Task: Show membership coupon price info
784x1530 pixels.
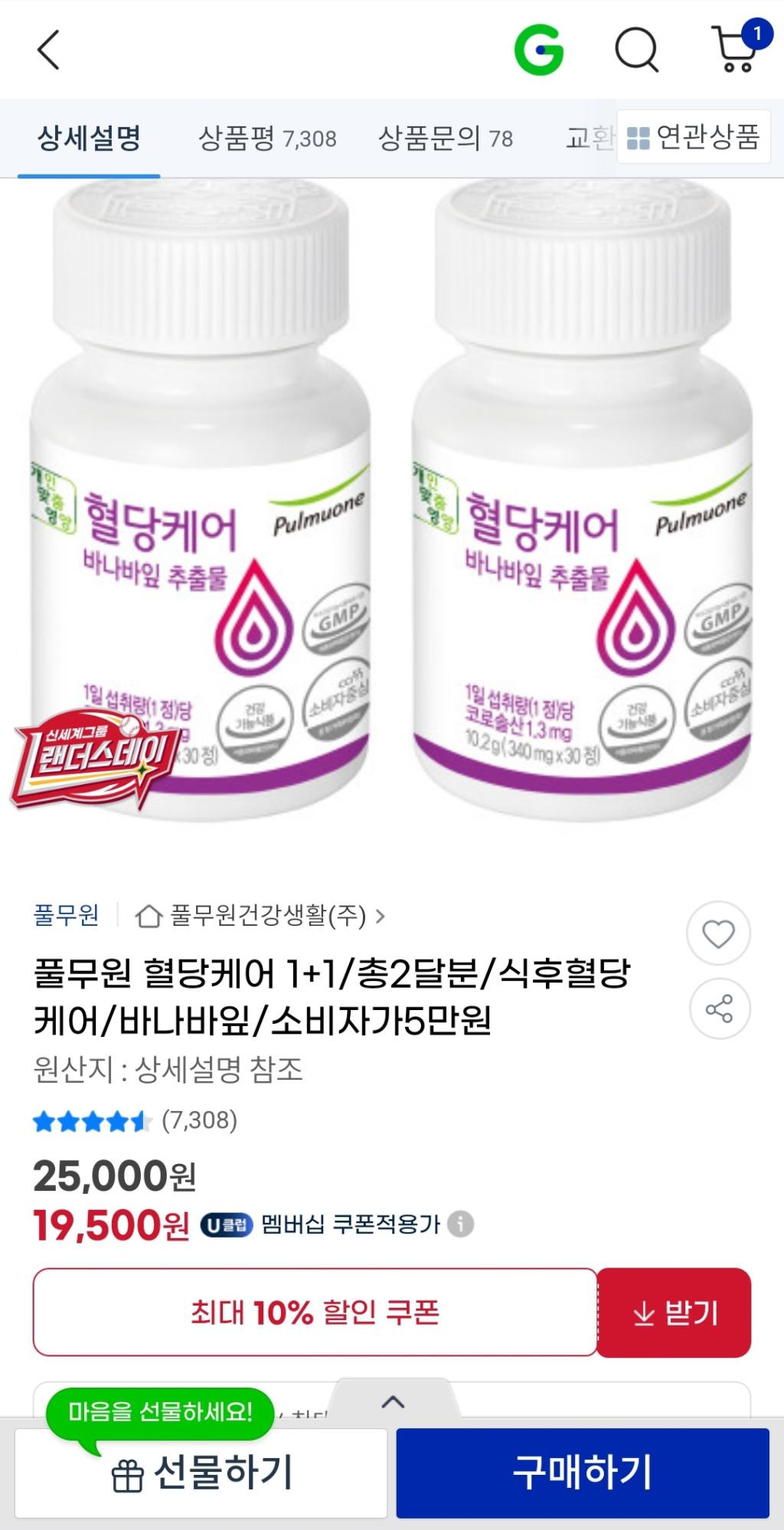Action: pos(460,1224)
